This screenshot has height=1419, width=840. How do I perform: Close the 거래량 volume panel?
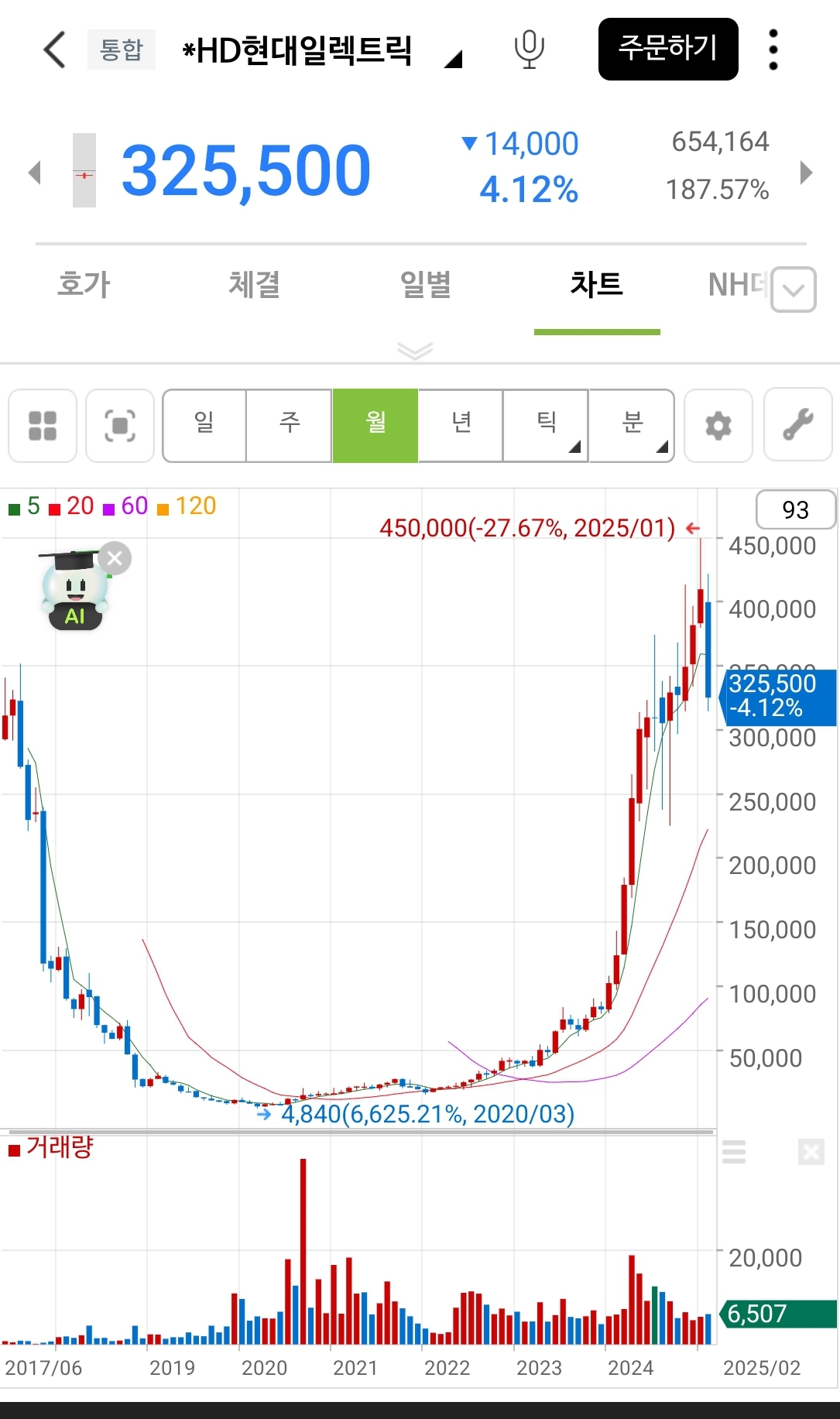coord(811,1153)
